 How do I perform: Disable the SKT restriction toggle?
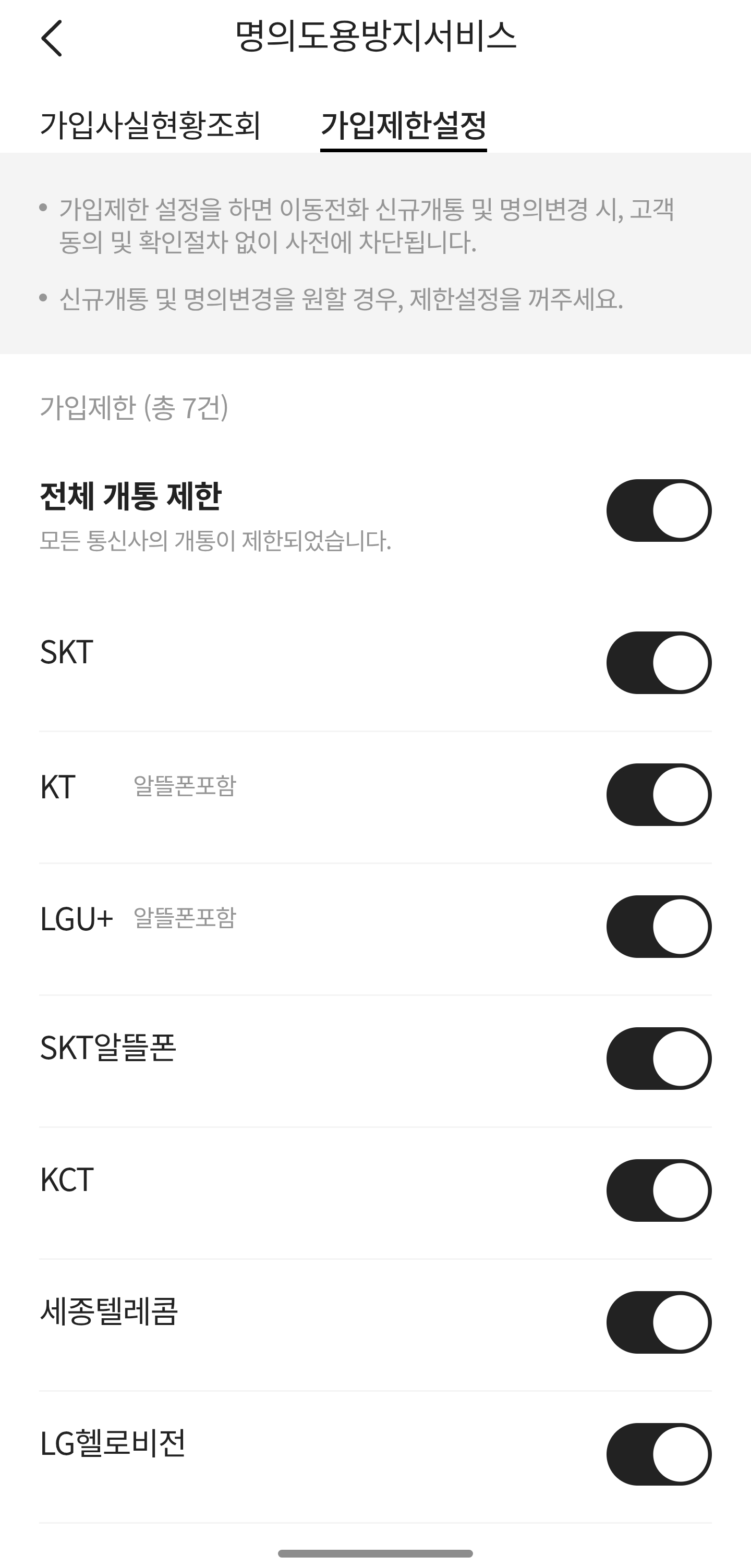coord(659,662)
